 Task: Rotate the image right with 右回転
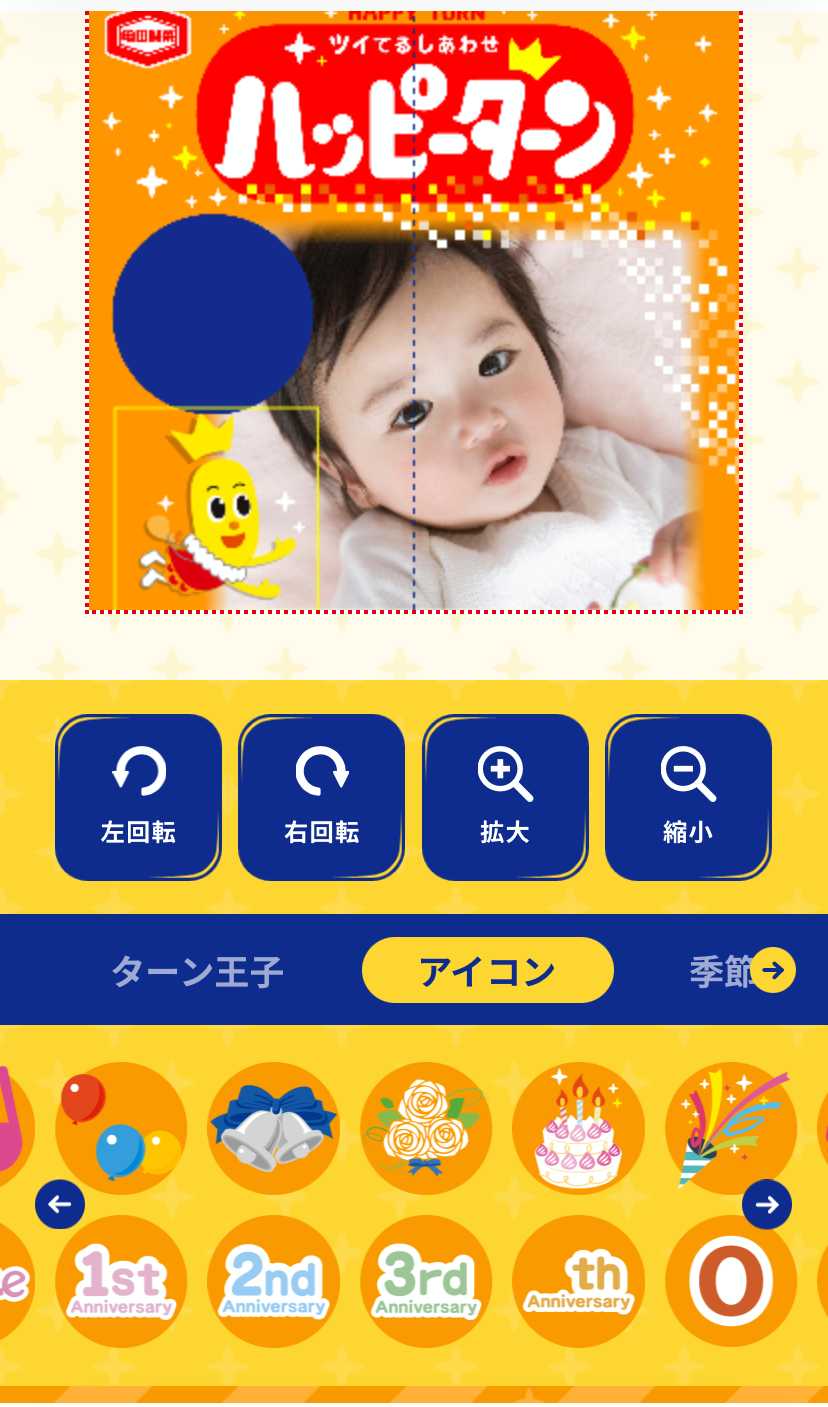tap(321, 797)
